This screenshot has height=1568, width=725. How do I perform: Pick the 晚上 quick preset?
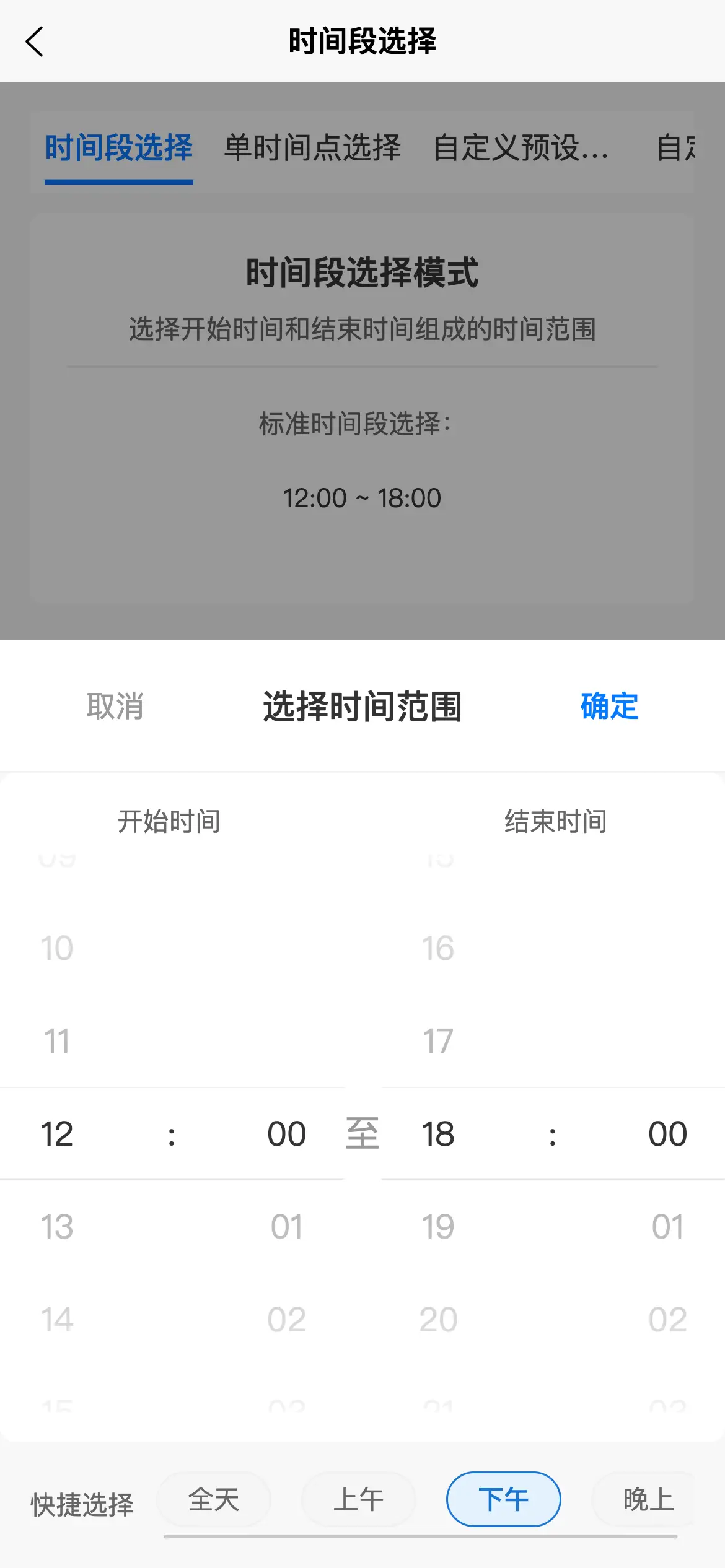[648, 1499]
